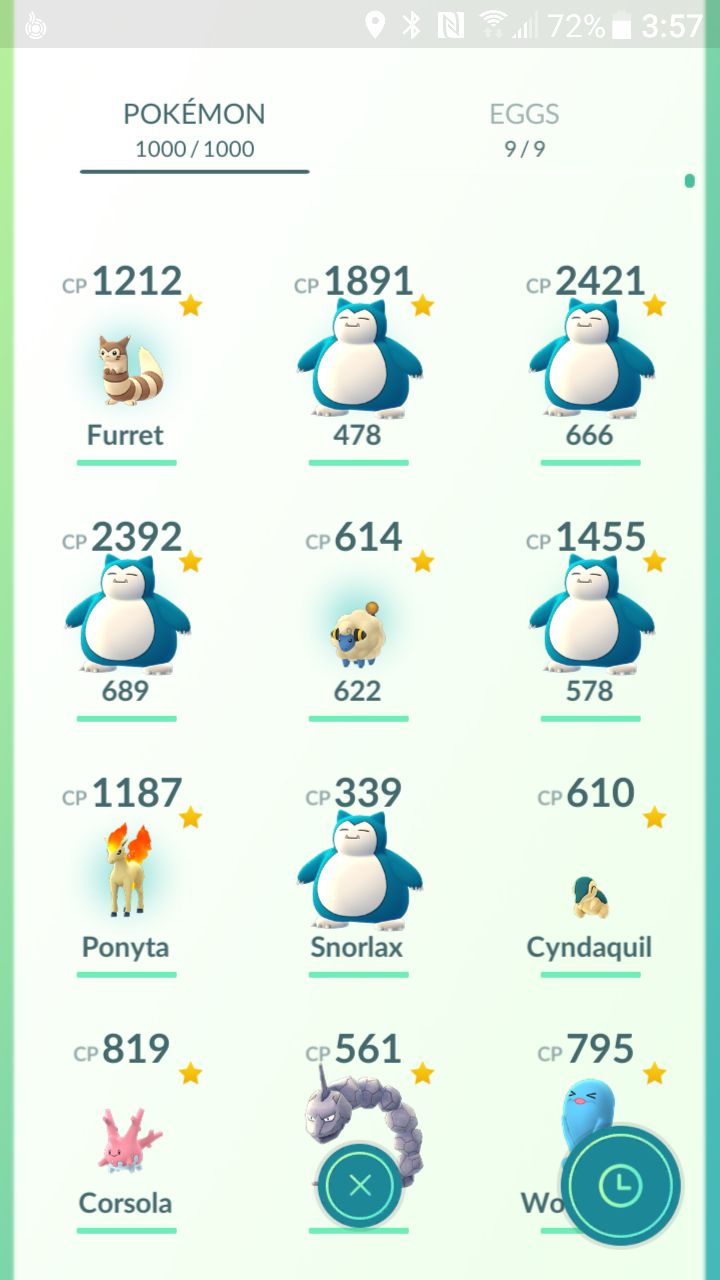Close the Pokémon list
720x1280 pixels.
pyautogui.click(x=360, y=1186)
